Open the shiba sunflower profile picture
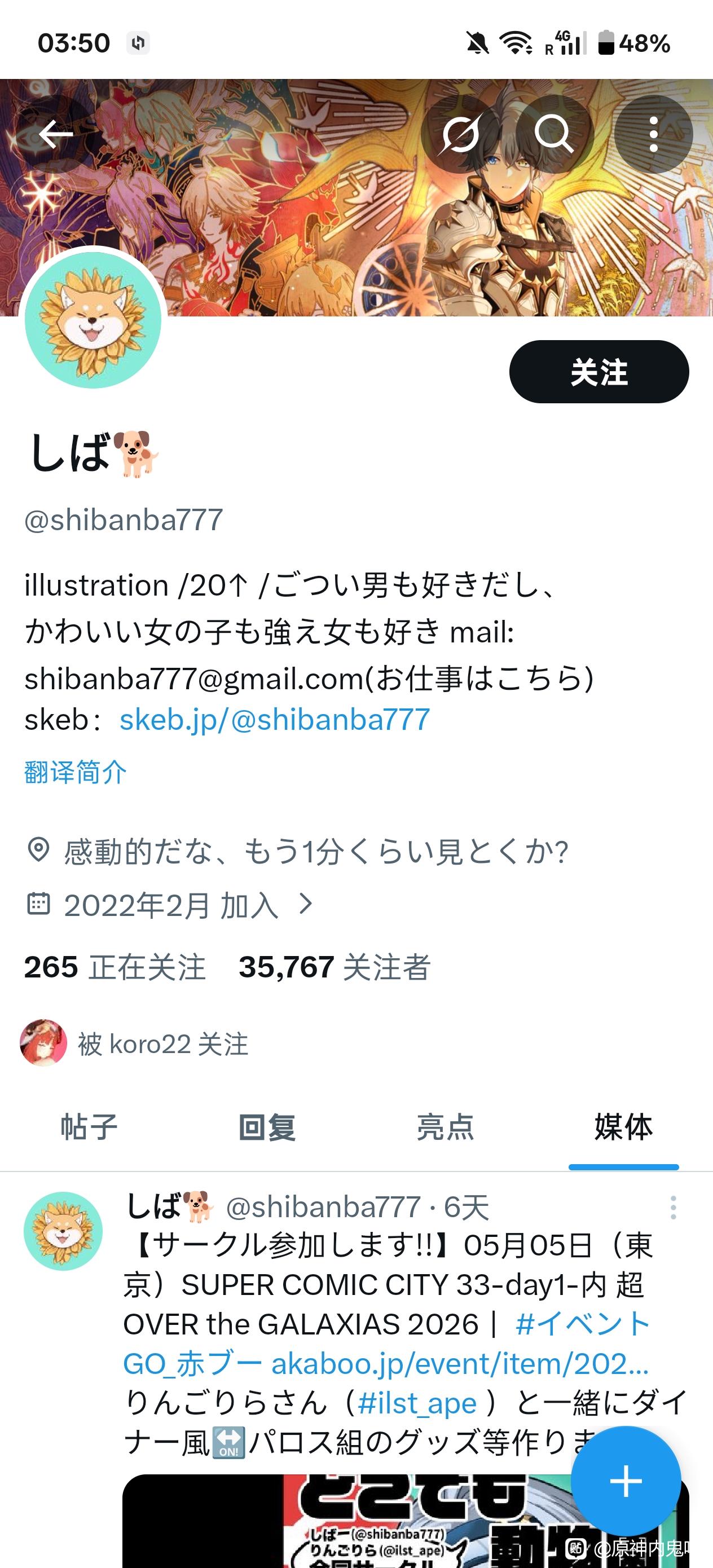 93,321
